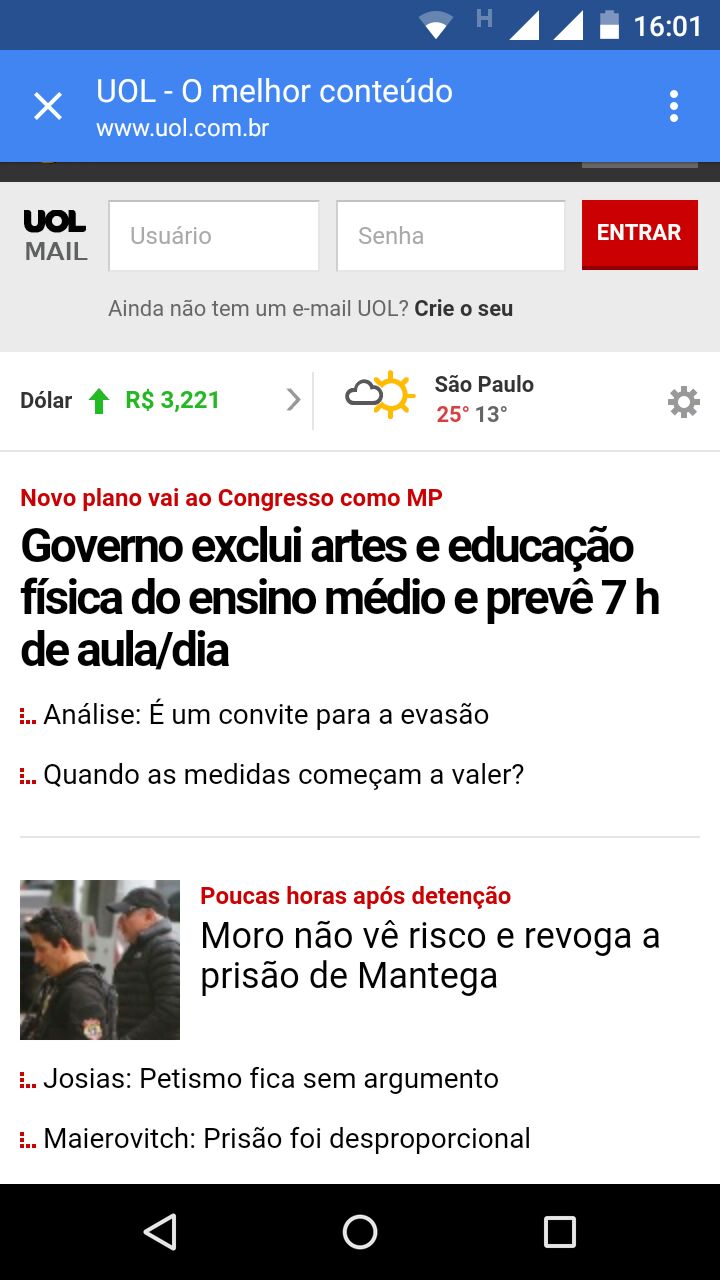Screen dimensions: 720x1280
Task: Tap the ENTRAR login button
Action: point(639,234)
